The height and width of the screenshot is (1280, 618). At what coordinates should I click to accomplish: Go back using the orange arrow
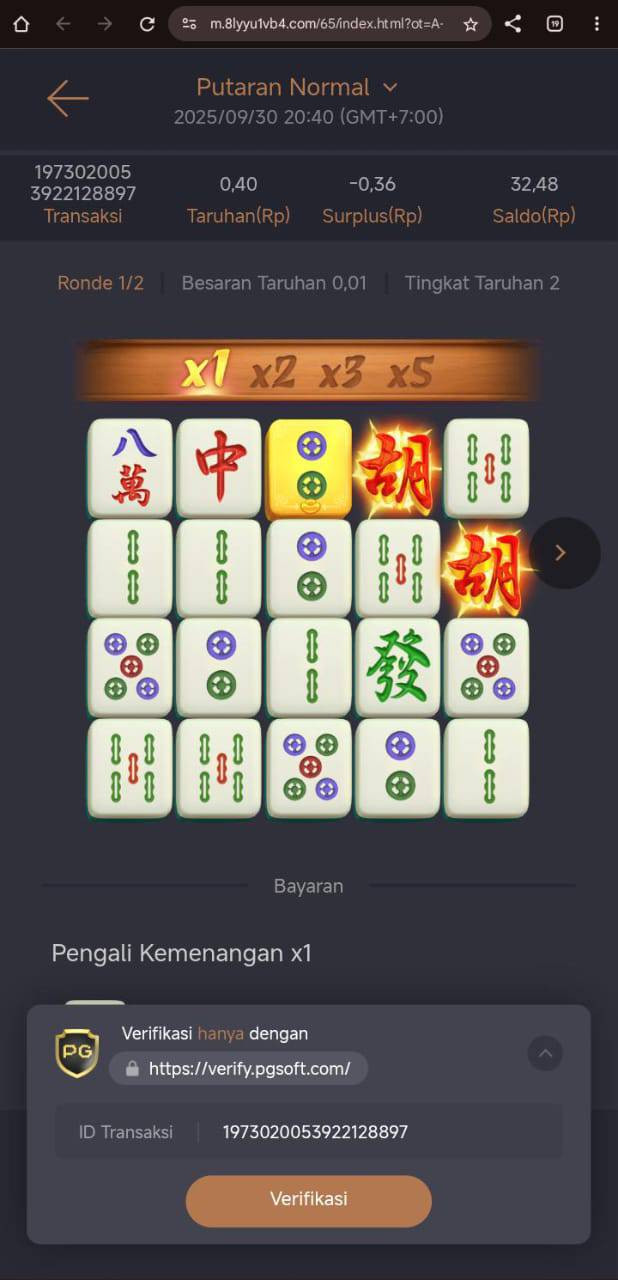(x=68, y=98)
